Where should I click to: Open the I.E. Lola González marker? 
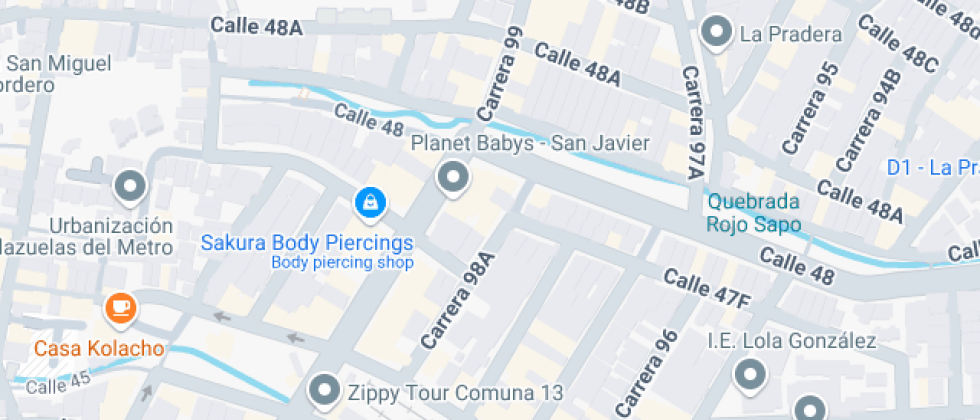tap(749, 375)
